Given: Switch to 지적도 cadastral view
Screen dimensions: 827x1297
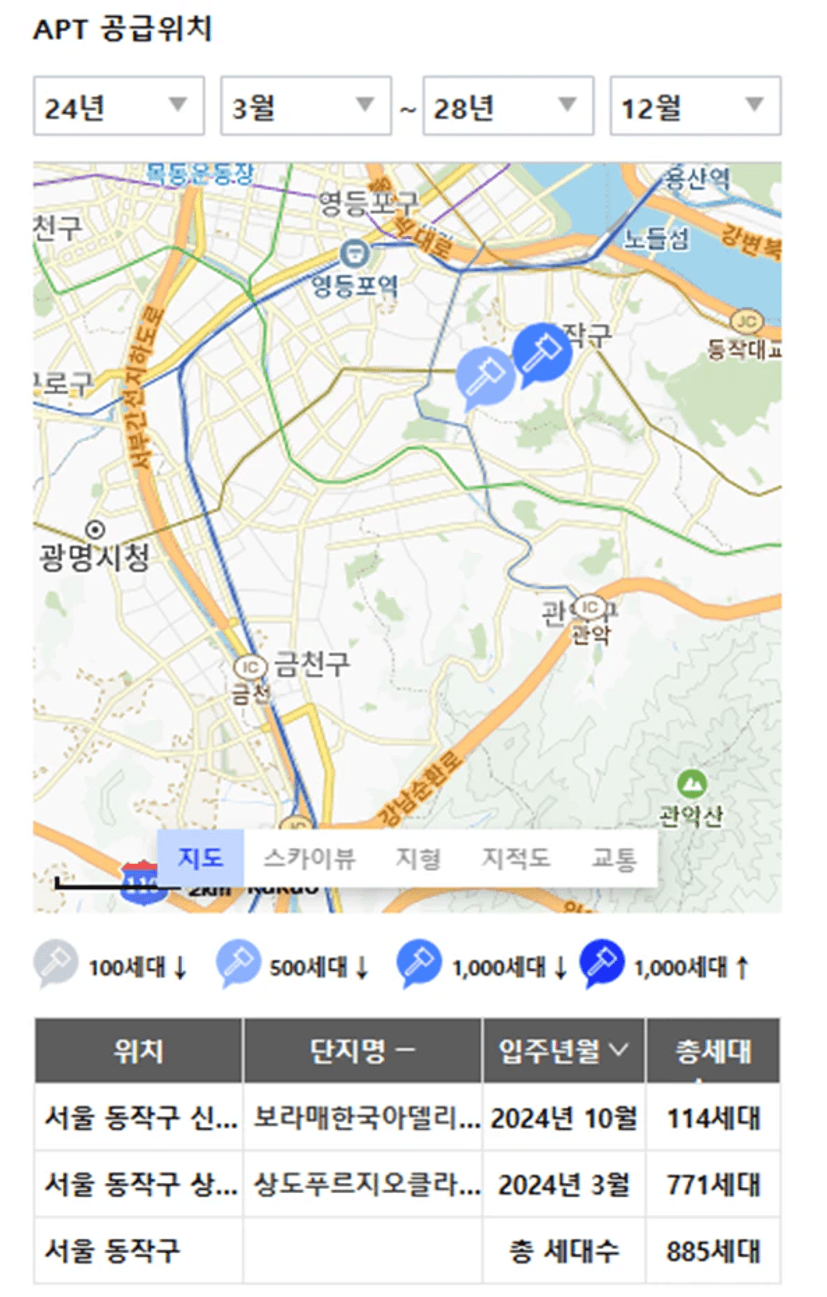Looking at the screenshot, I should pyautogui.click(x=516, y=858).
